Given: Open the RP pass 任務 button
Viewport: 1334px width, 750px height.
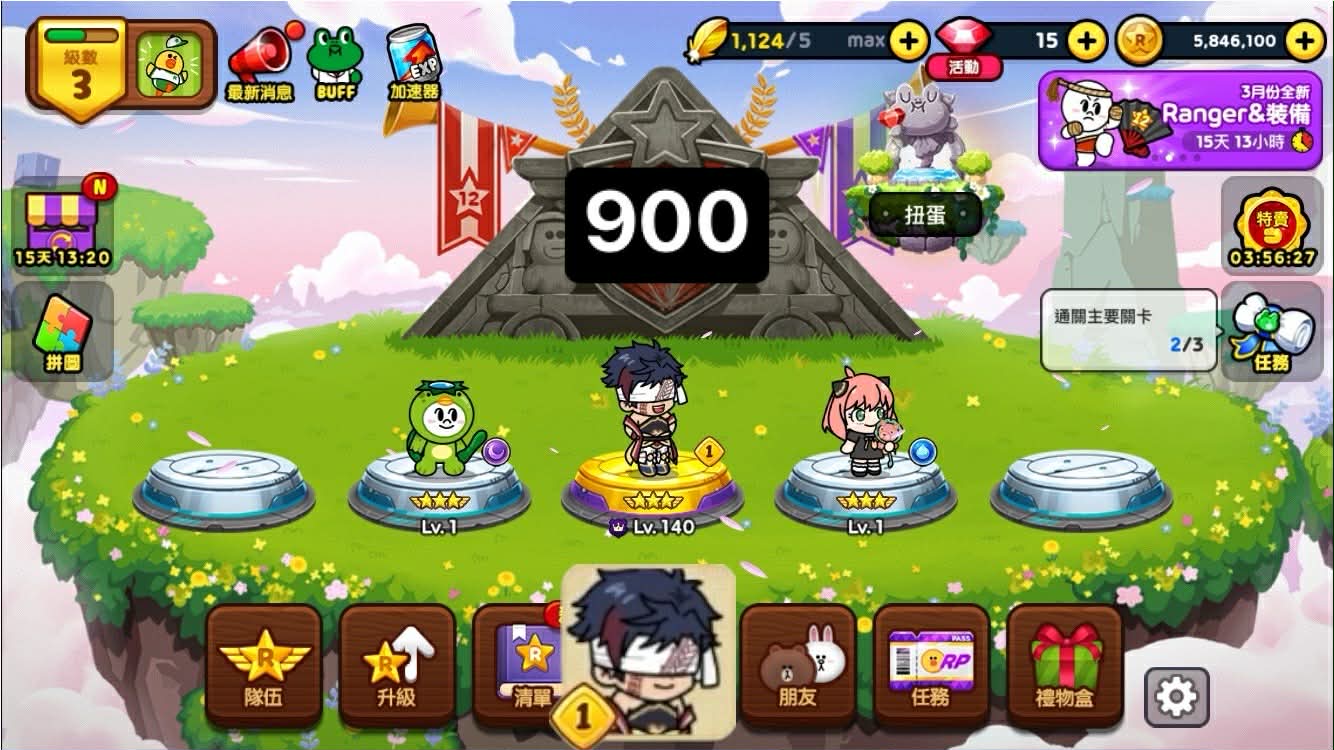Looking at the screenshot, I should [931, 664].
